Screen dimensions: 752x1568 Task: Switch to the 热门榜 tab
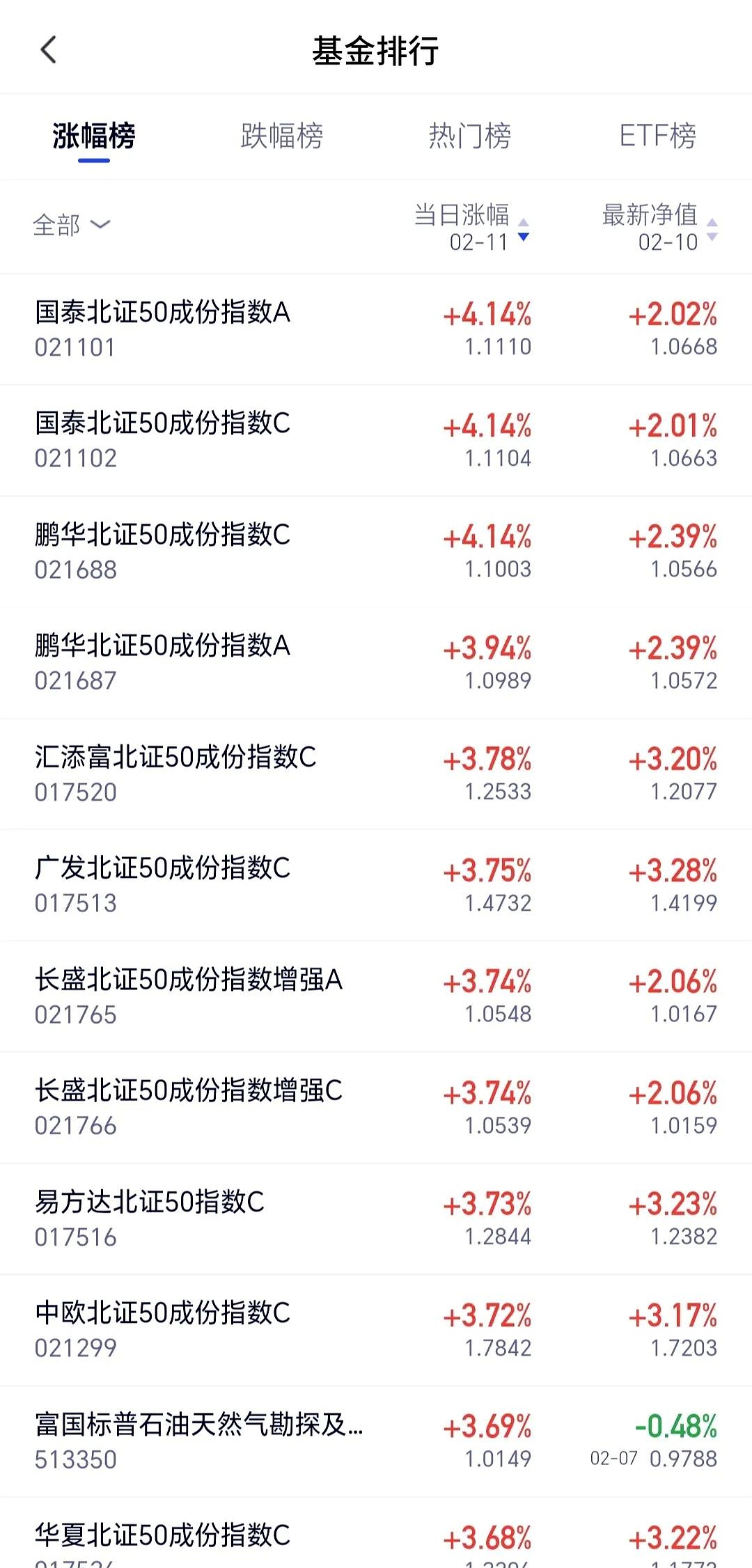click(470, 136)
